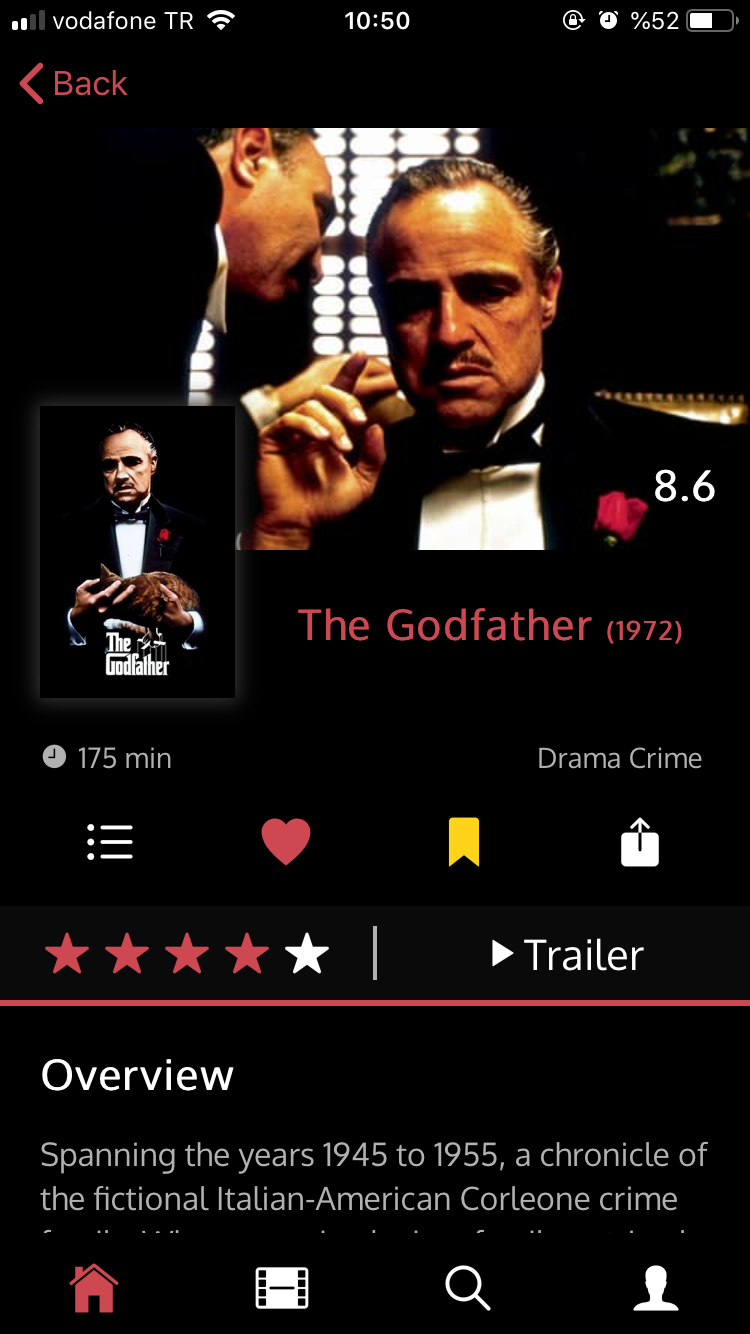This screenshot has width=750, height=1334.
Task: Rate the movie five stars
Action: 307,955
